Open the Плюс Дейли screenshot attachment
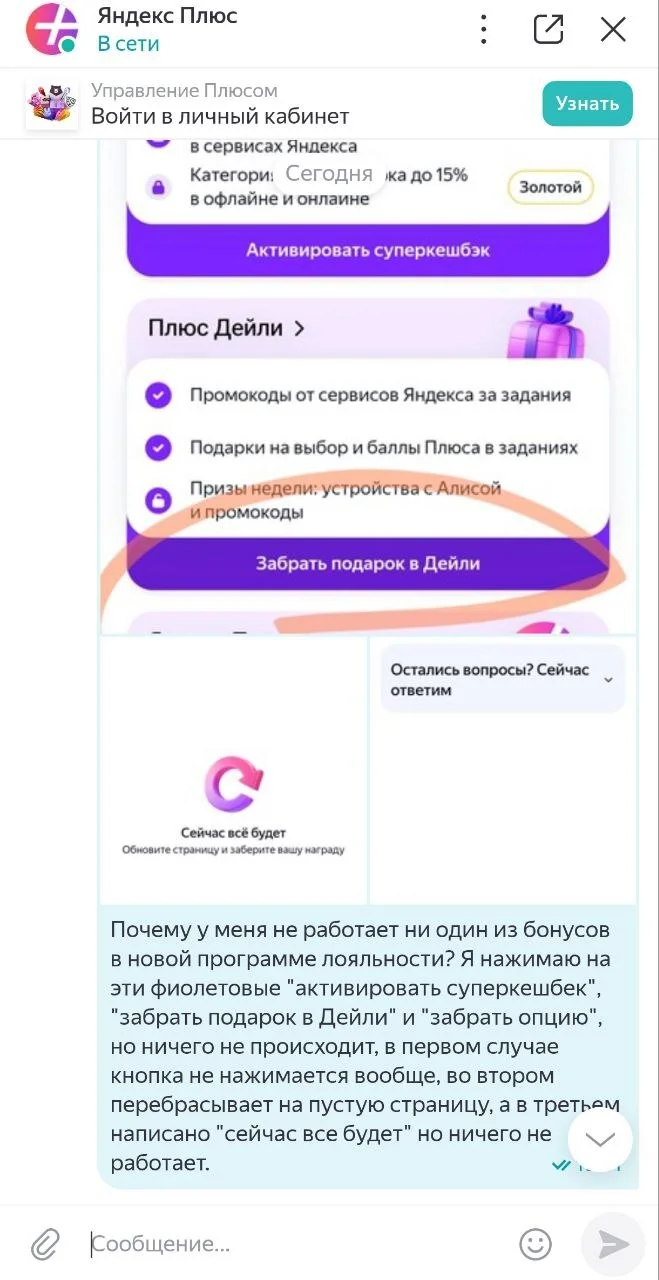Image resolution: width=659 pixels, height=1280 pixels. point(368,387)
